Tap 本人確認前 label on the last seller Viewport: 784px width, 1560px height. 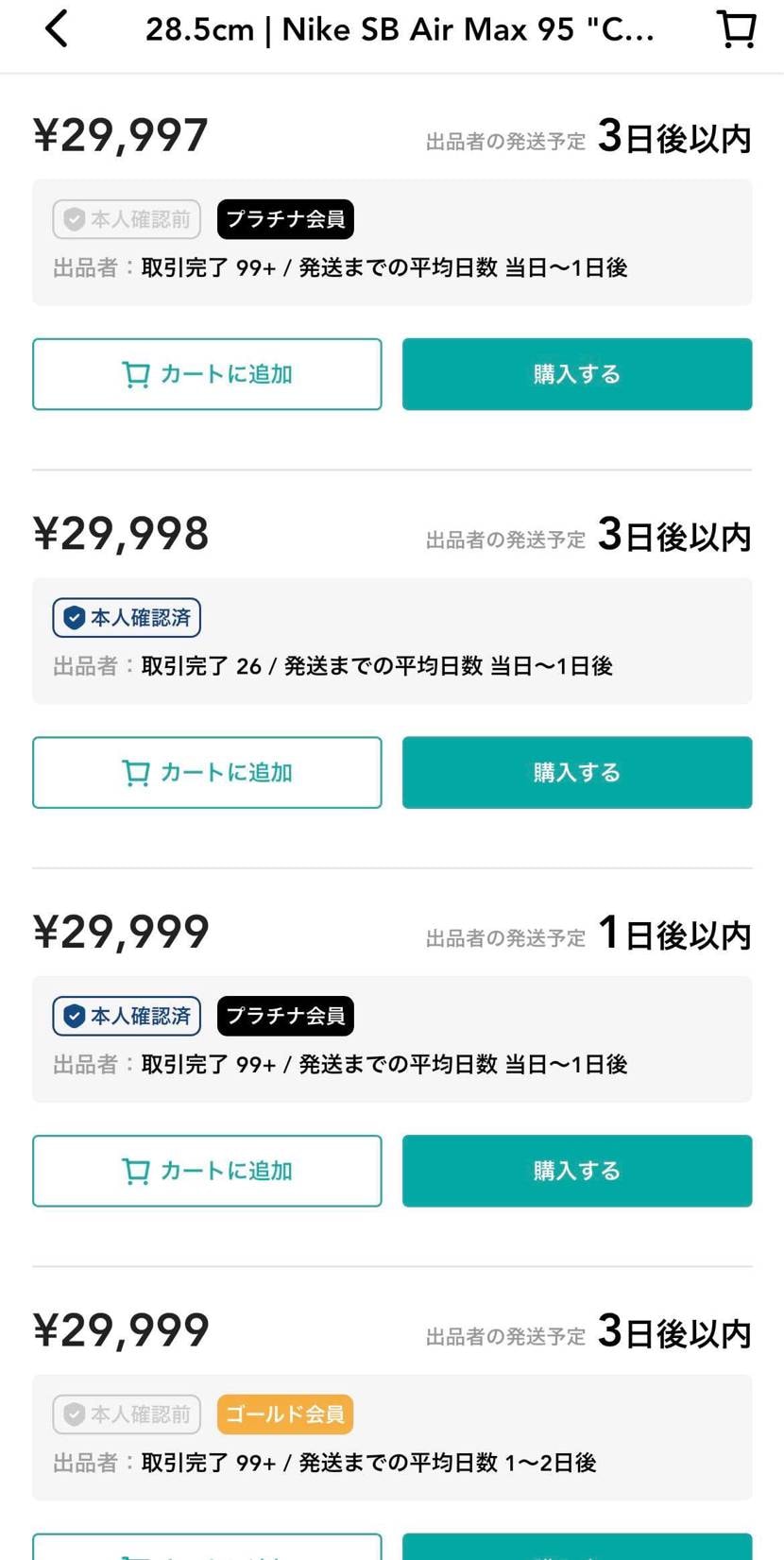(126, 1414)
